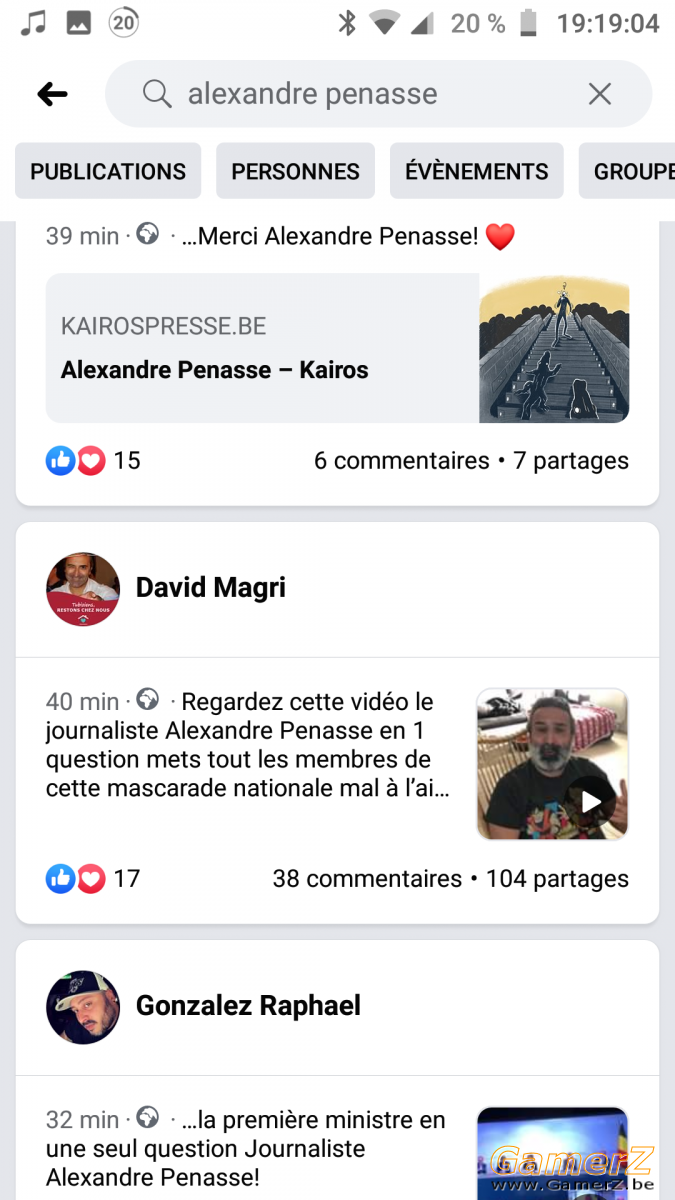Switch to the Groupes tab
This screenshot has width=675, height=1200.
click(x=627, y=171)
